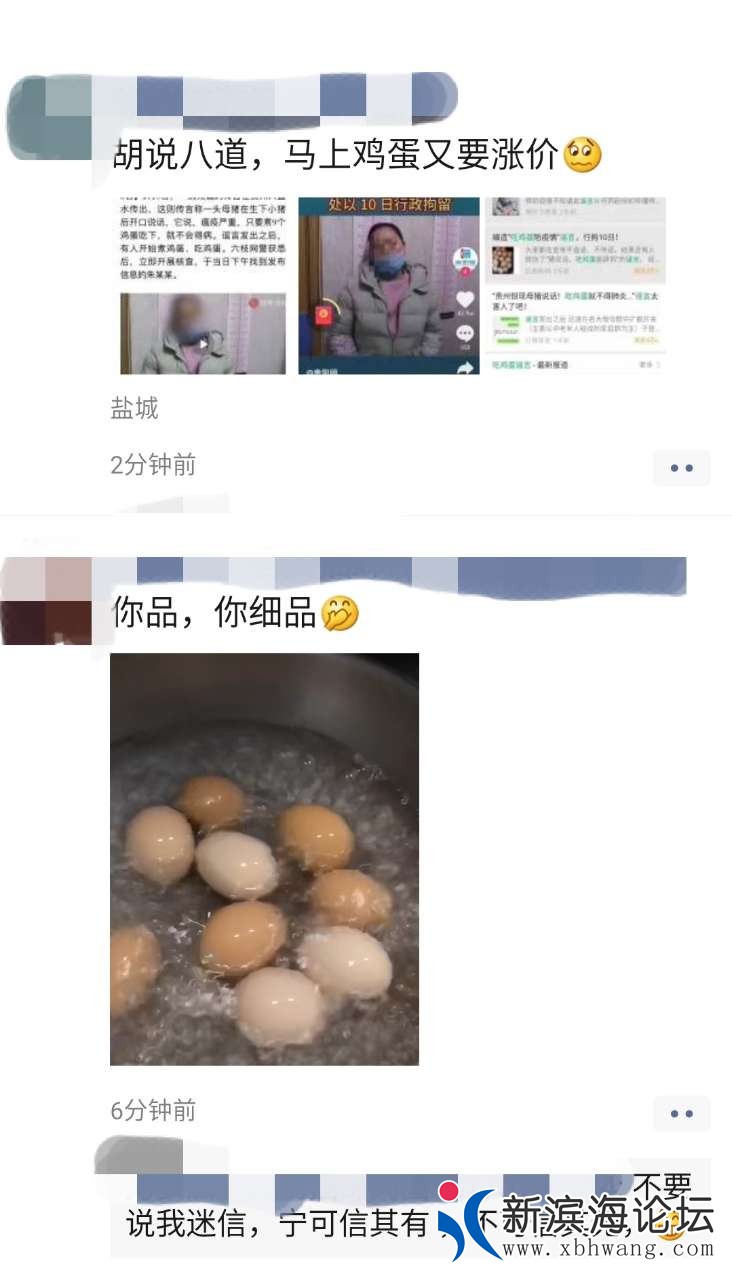This screenshot has height=1280, width=732.
Task: Open the comment menu for the post from 6分钟前
Action: (x=681, y=1113)
